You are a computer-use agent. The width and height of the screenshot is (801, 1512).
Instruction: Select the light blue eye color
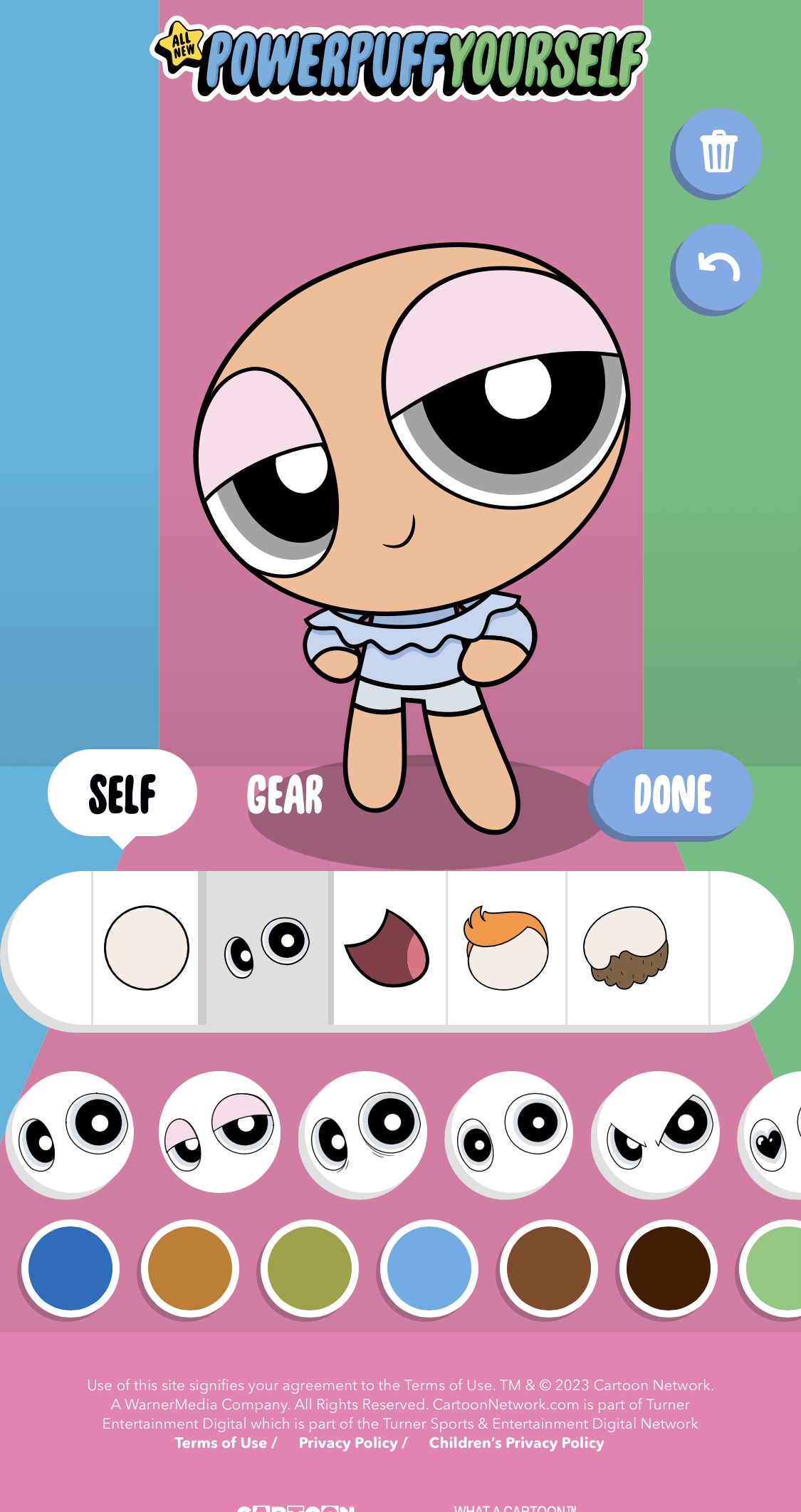(429, 1268)
